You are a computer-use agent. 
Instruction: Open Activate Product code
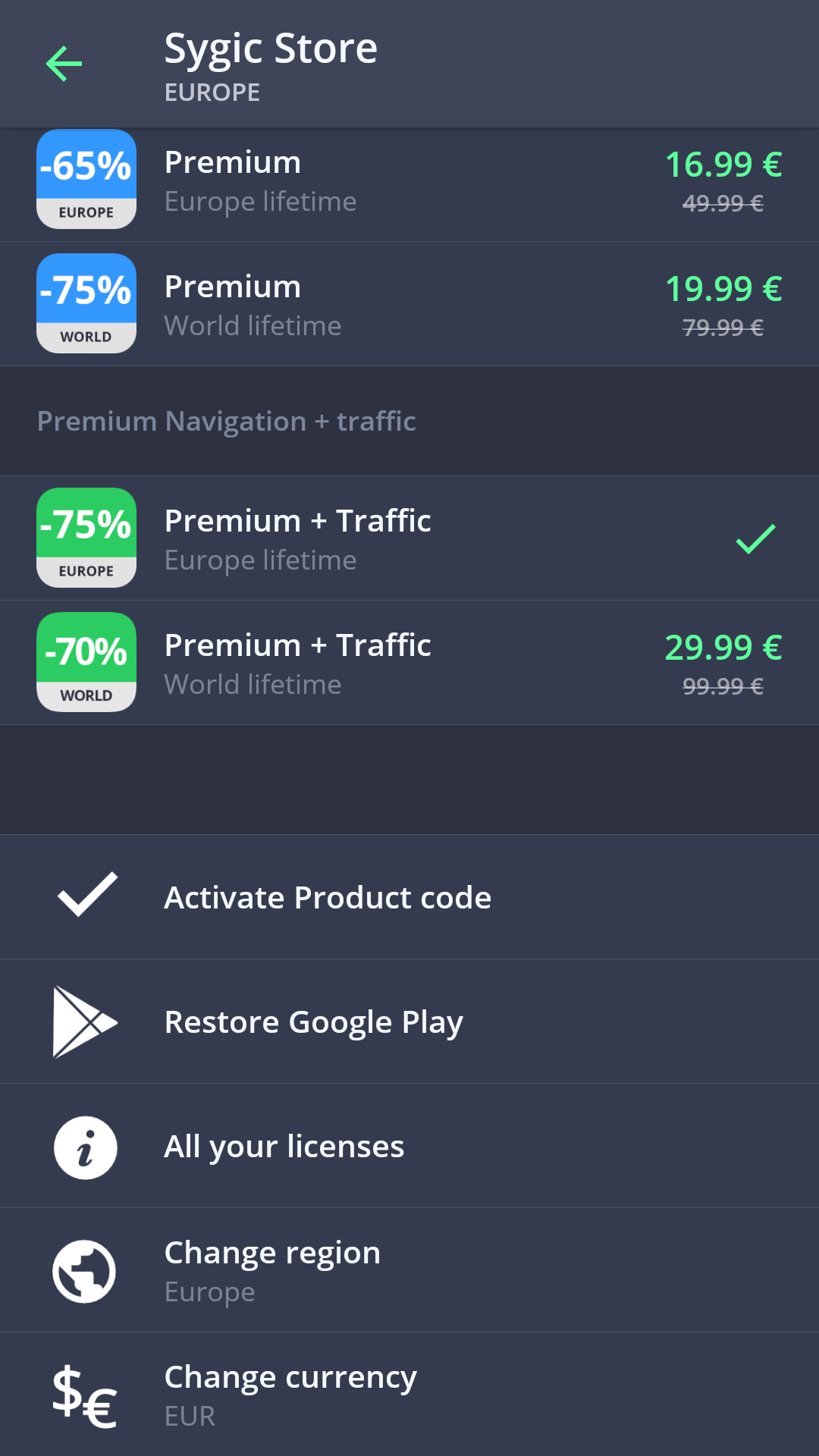coord(409,897)
